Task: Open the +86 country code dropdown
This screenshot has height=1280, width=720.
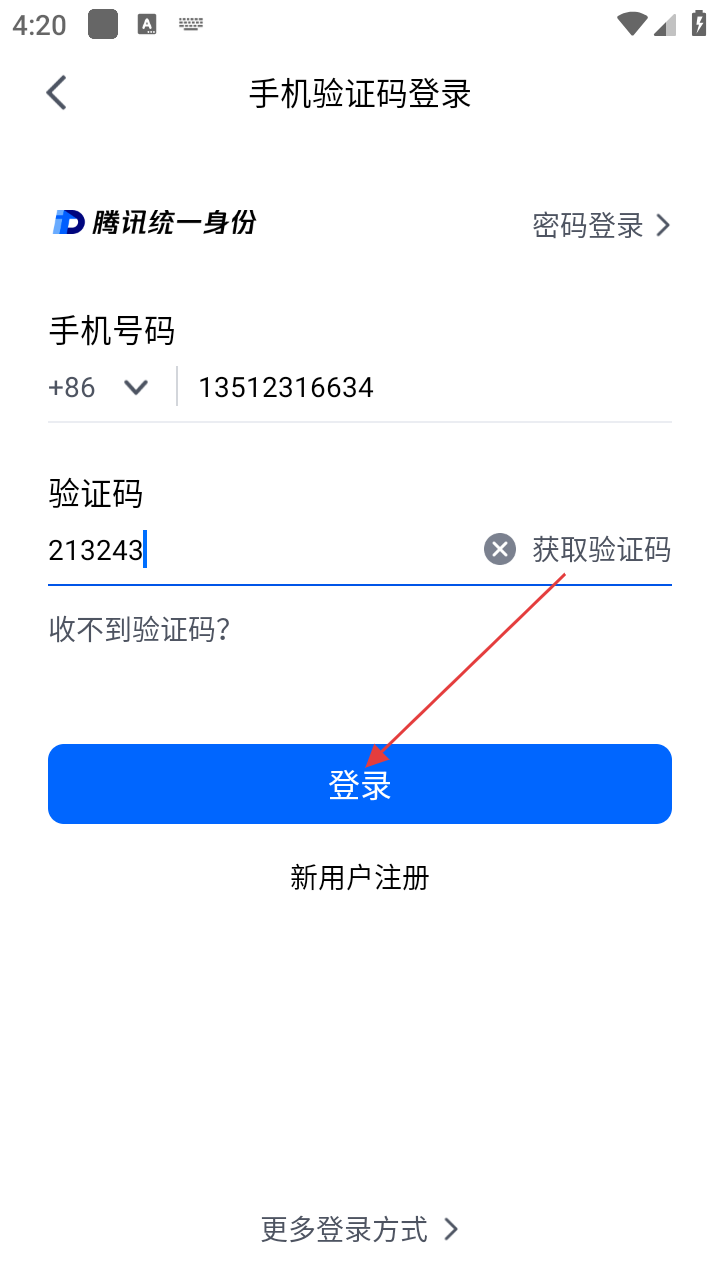Action: pos(98,387)
